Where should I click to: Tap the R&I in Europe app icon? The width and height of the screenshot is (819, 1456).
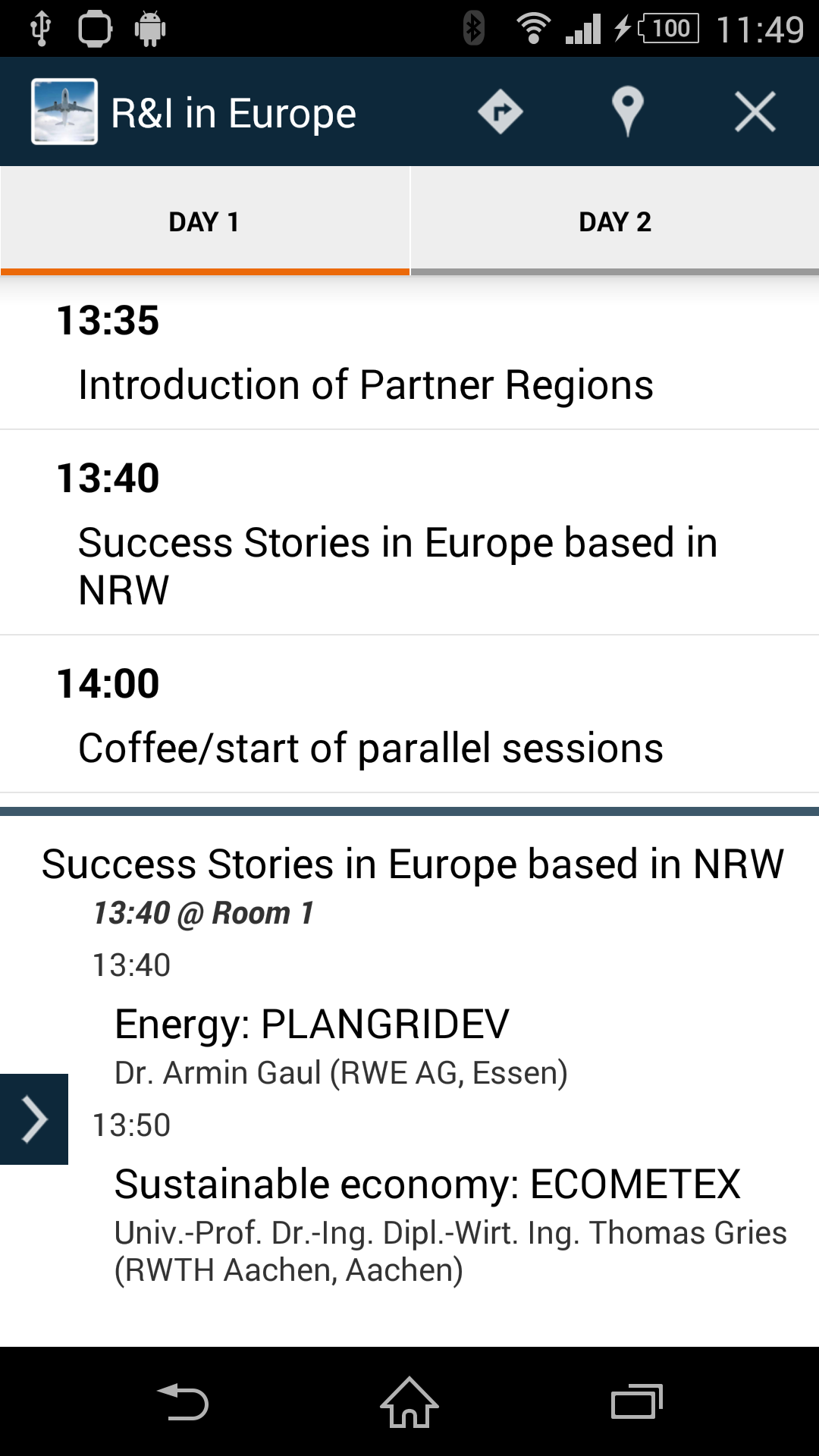[x=64, y=112]
